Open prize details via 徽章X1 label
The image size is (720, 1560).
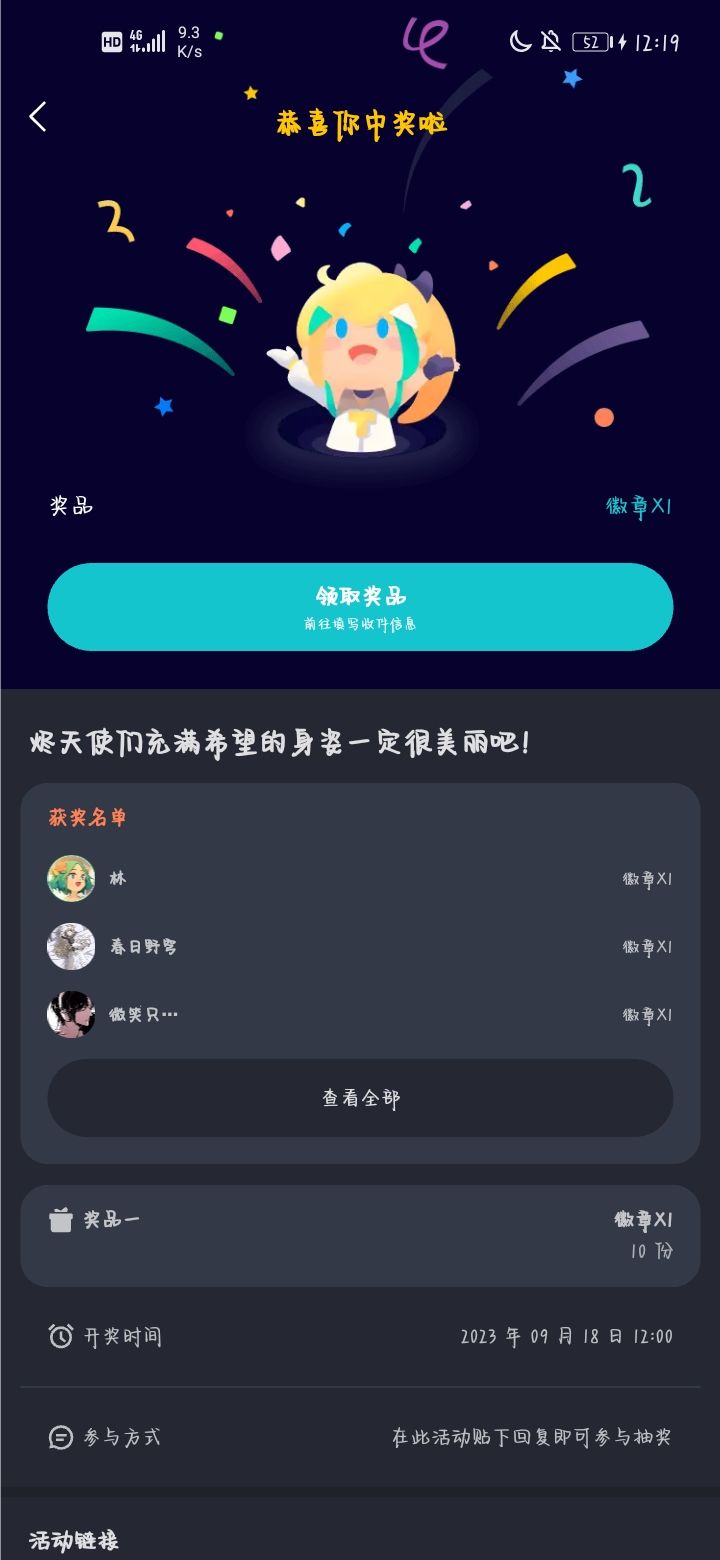point(637,506)
